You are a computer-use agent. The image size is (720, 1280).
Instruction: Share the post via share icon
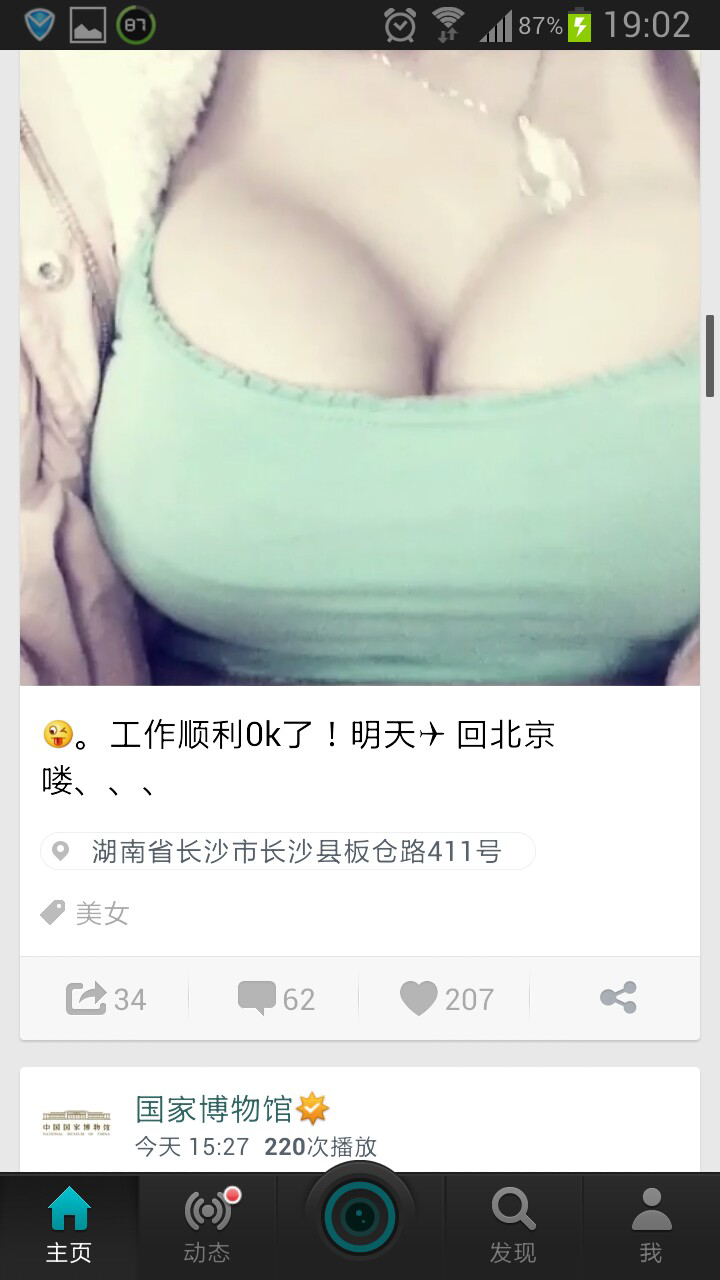point(617,998)
